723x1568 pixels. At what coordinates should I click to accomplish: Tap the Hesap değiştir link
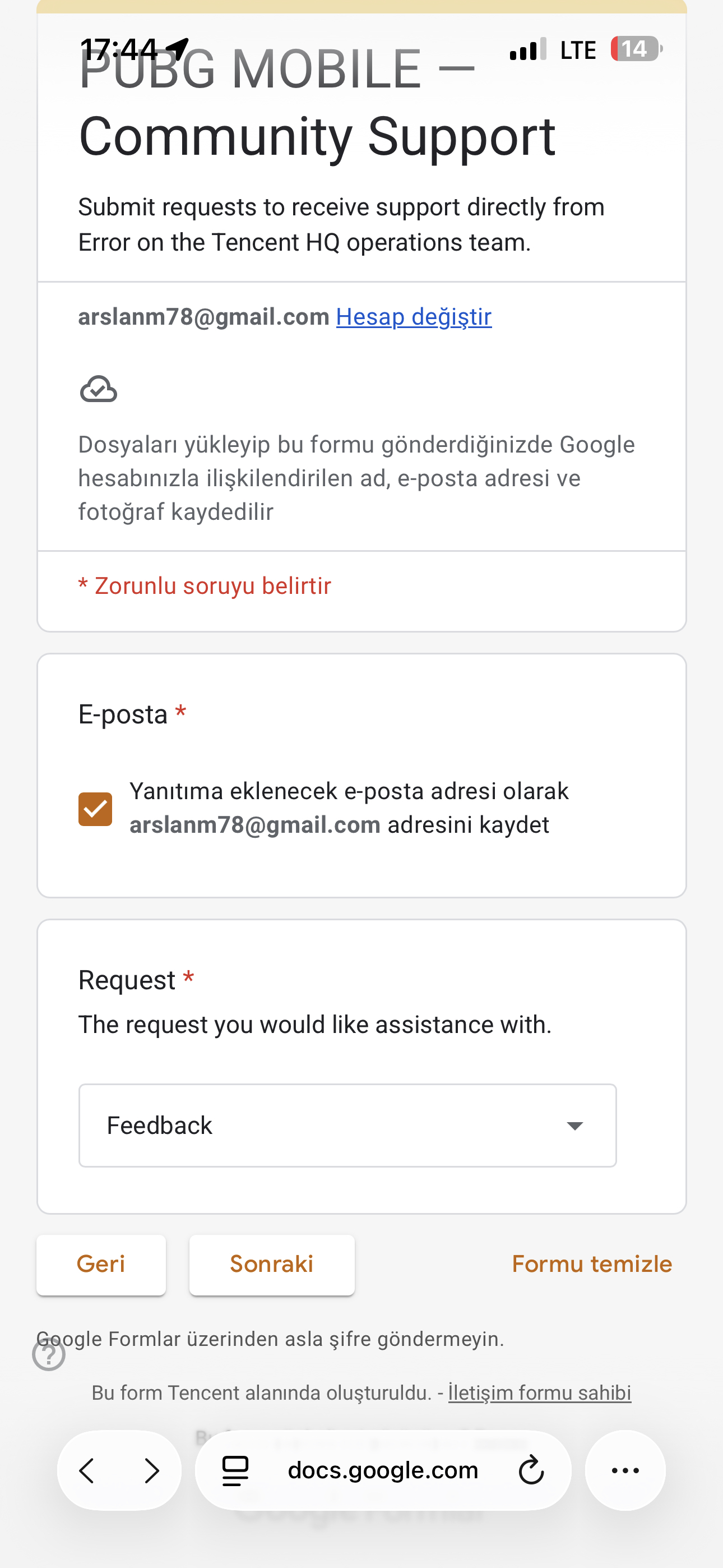(414, 317)
